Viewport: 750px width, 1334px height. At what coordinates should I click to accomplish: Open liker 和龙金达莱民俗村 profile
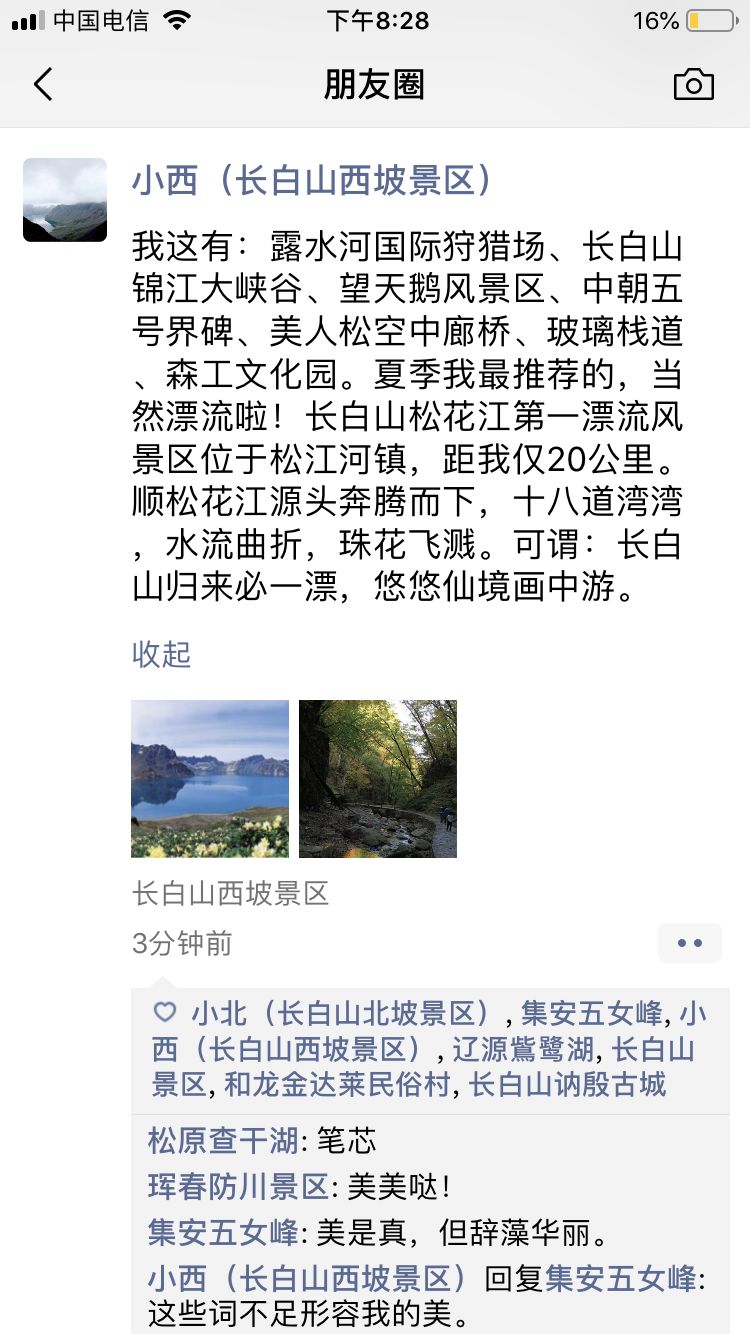[337, 1084]
